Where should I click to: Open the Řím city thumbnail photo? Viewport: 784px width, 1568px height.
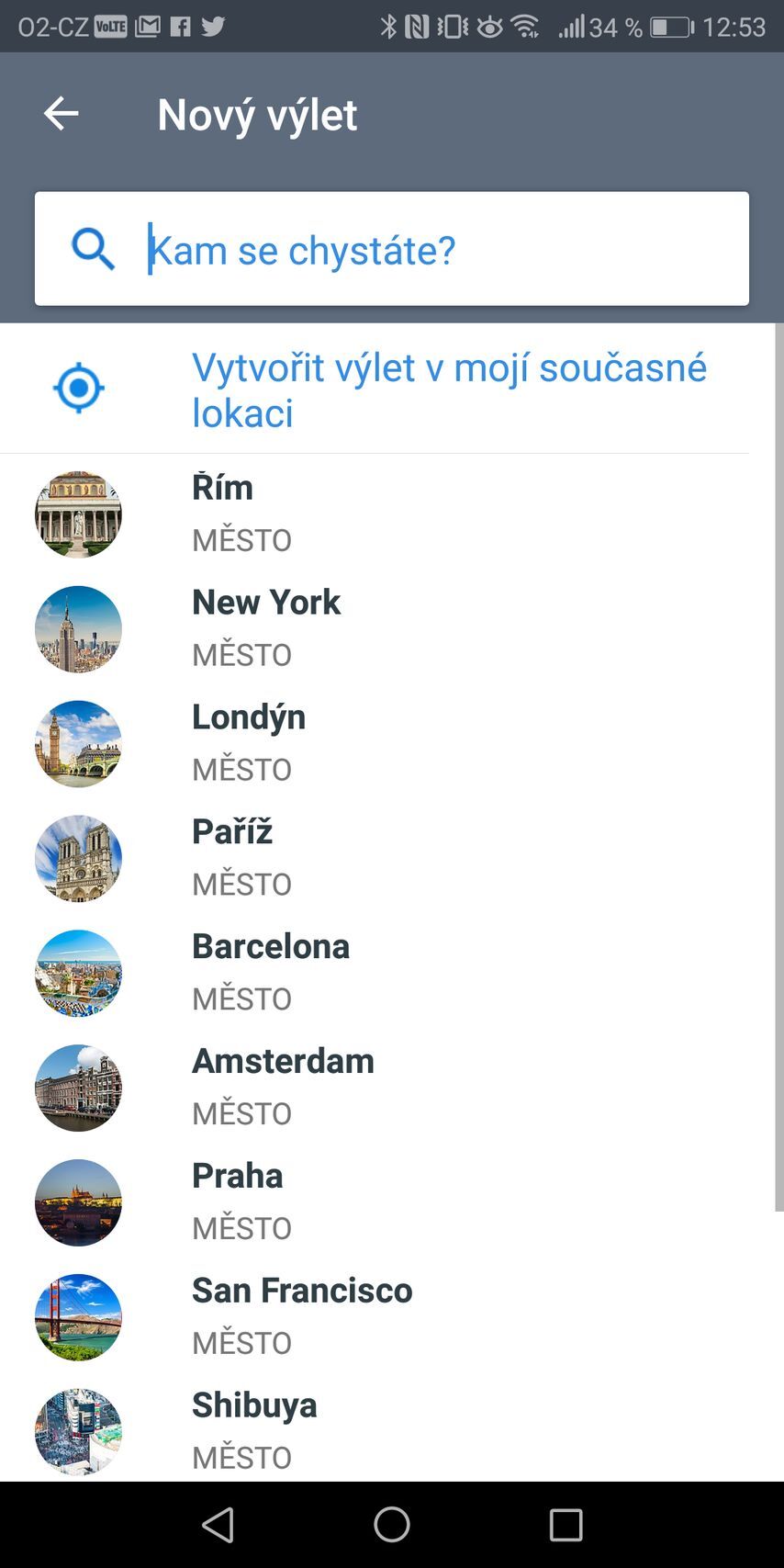click(78, 513)
